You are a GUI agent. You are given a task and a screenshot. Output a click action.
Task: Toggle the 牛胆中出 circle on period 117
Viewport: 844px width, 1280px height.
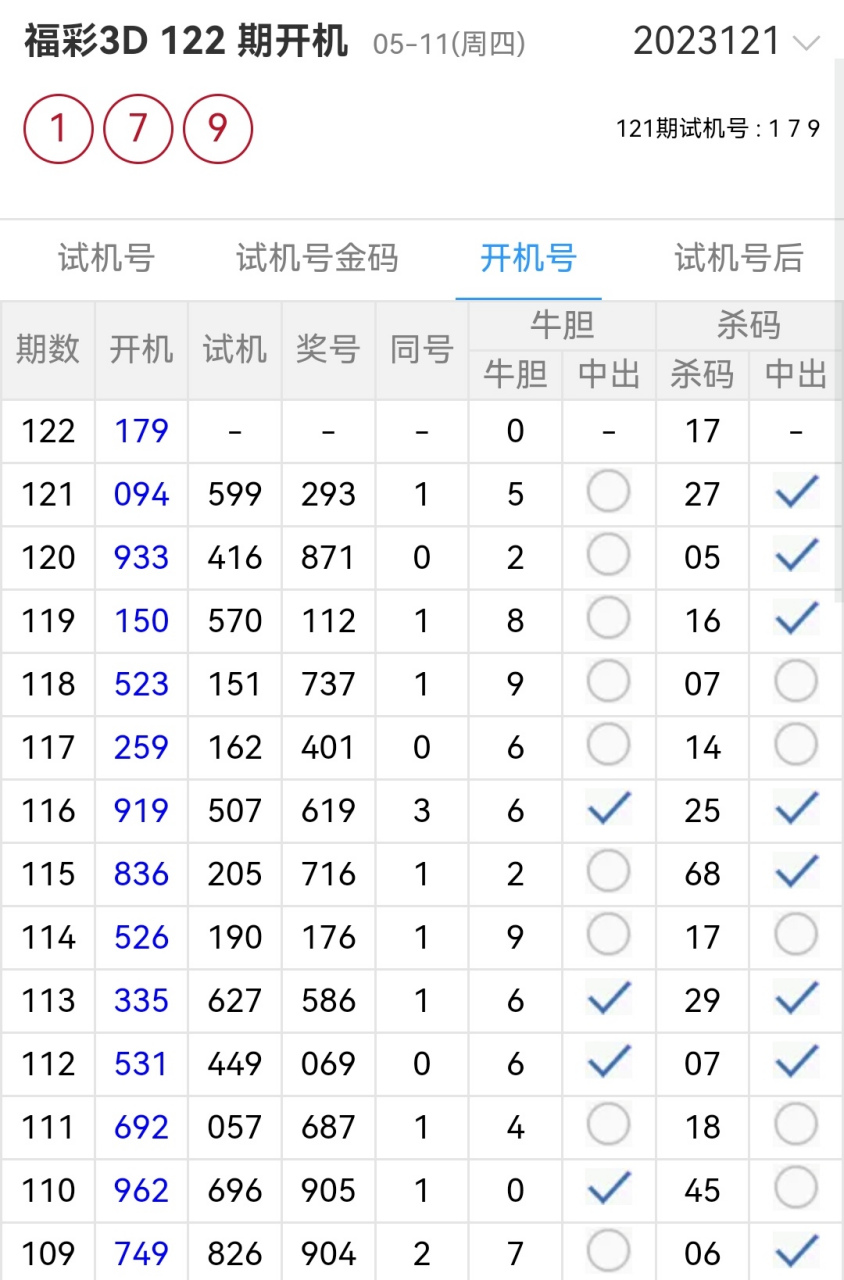tap(608, 744)
